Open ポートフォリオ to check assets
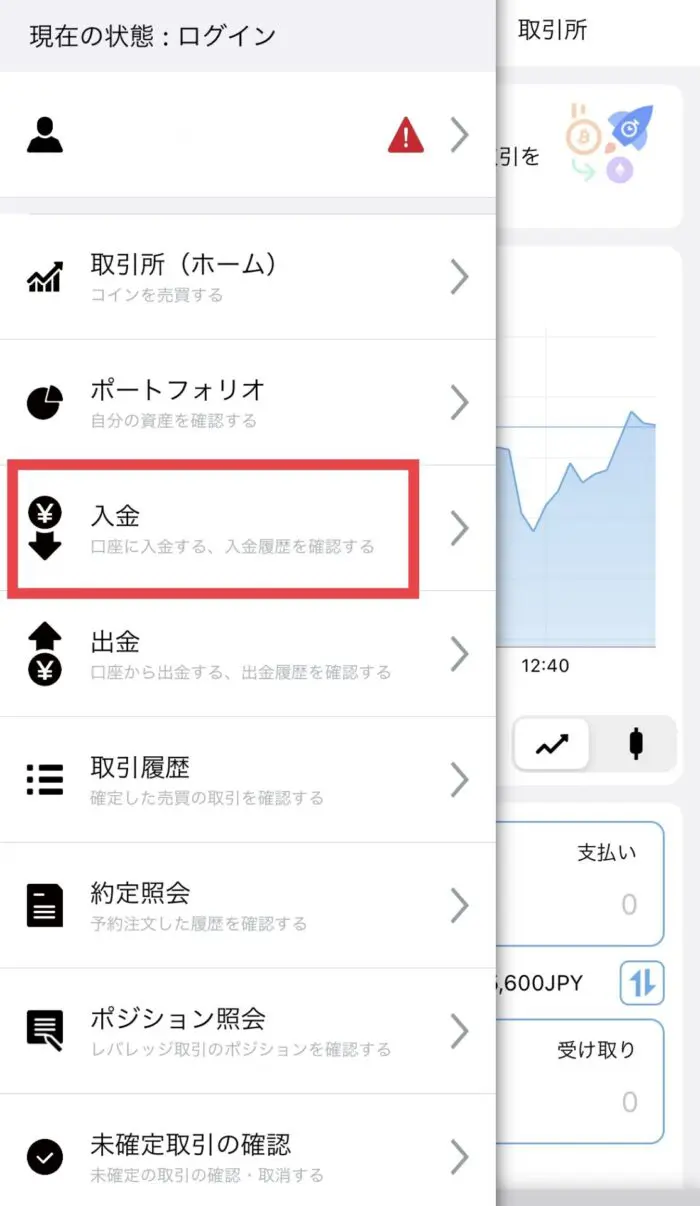The image size is (700, 1206). coord(247,403)
